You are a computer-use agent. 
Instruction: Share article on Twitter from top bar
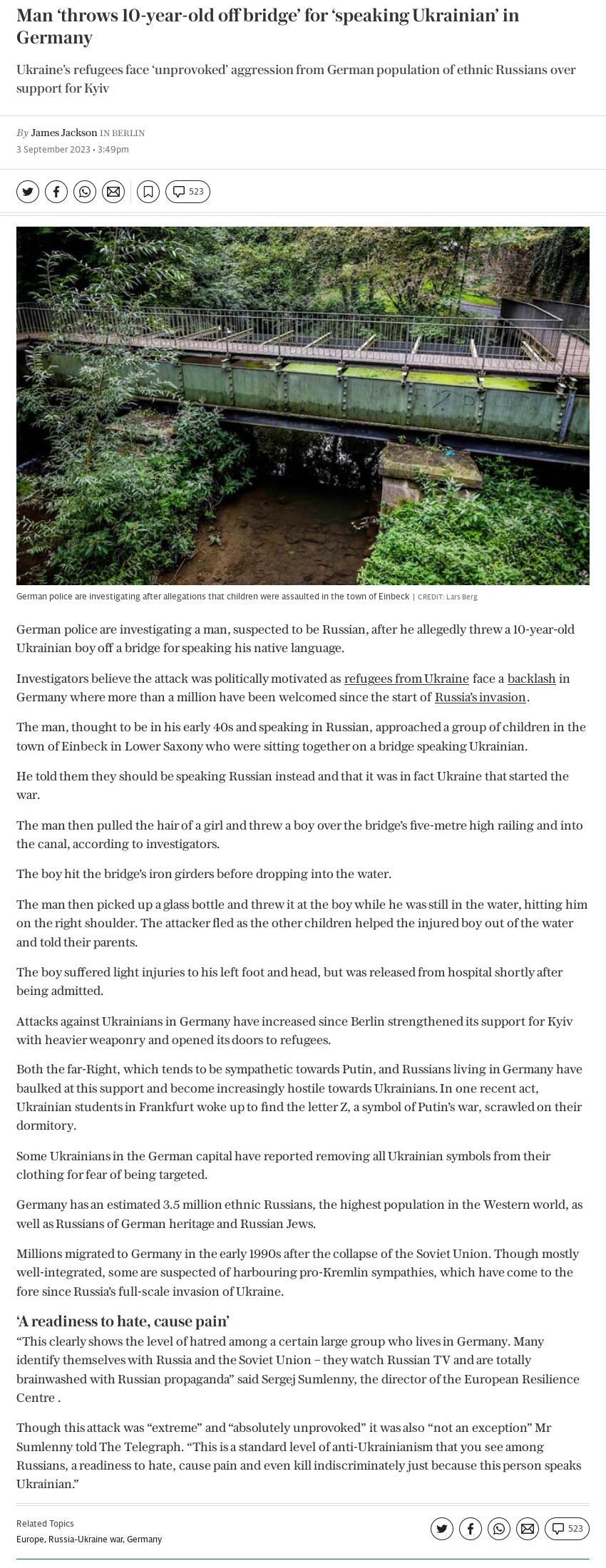pos(28,192)
